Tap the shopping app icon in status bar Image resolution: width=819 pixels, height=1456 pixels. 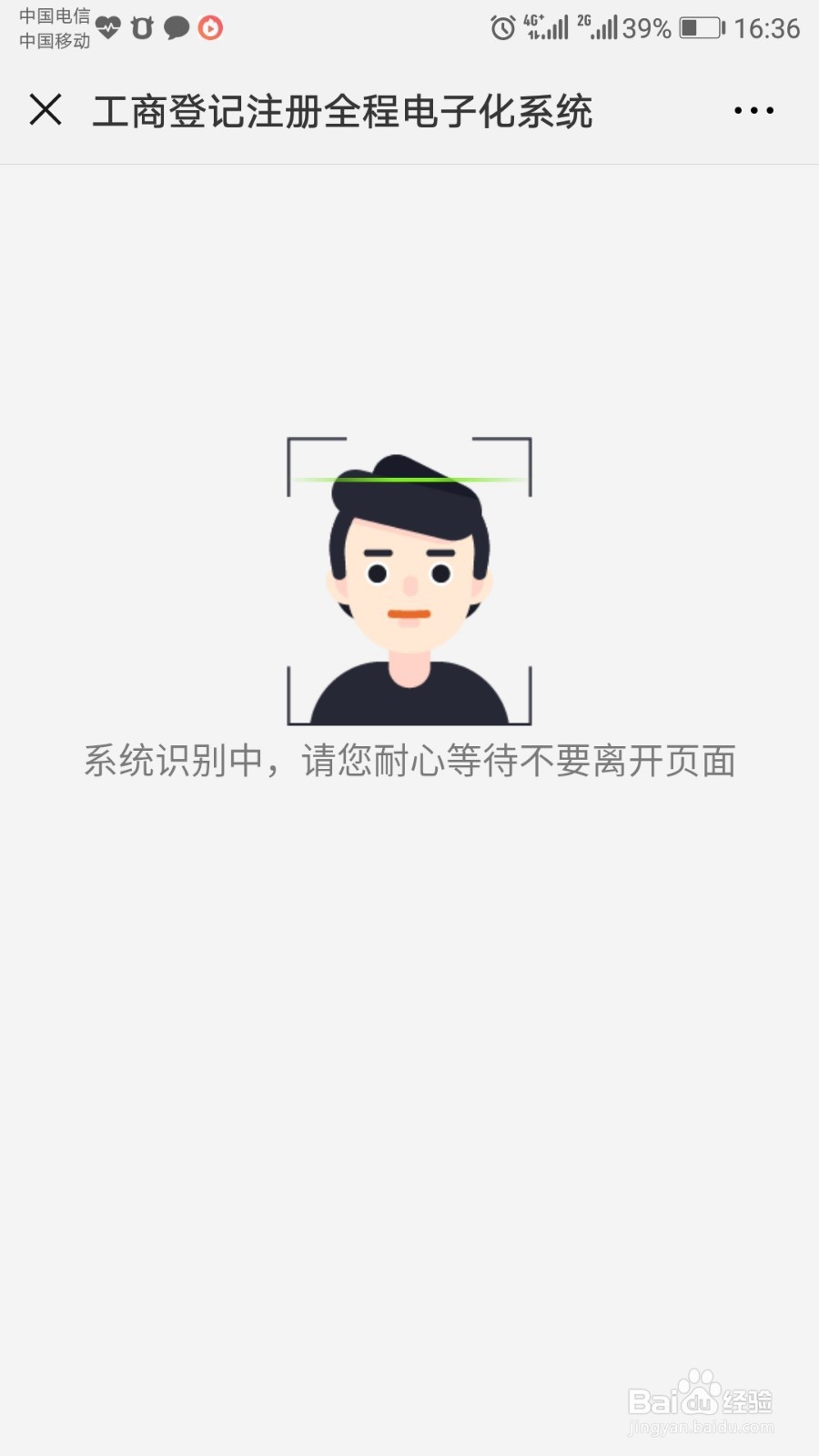pyautogui.click(x=143, y=28)
